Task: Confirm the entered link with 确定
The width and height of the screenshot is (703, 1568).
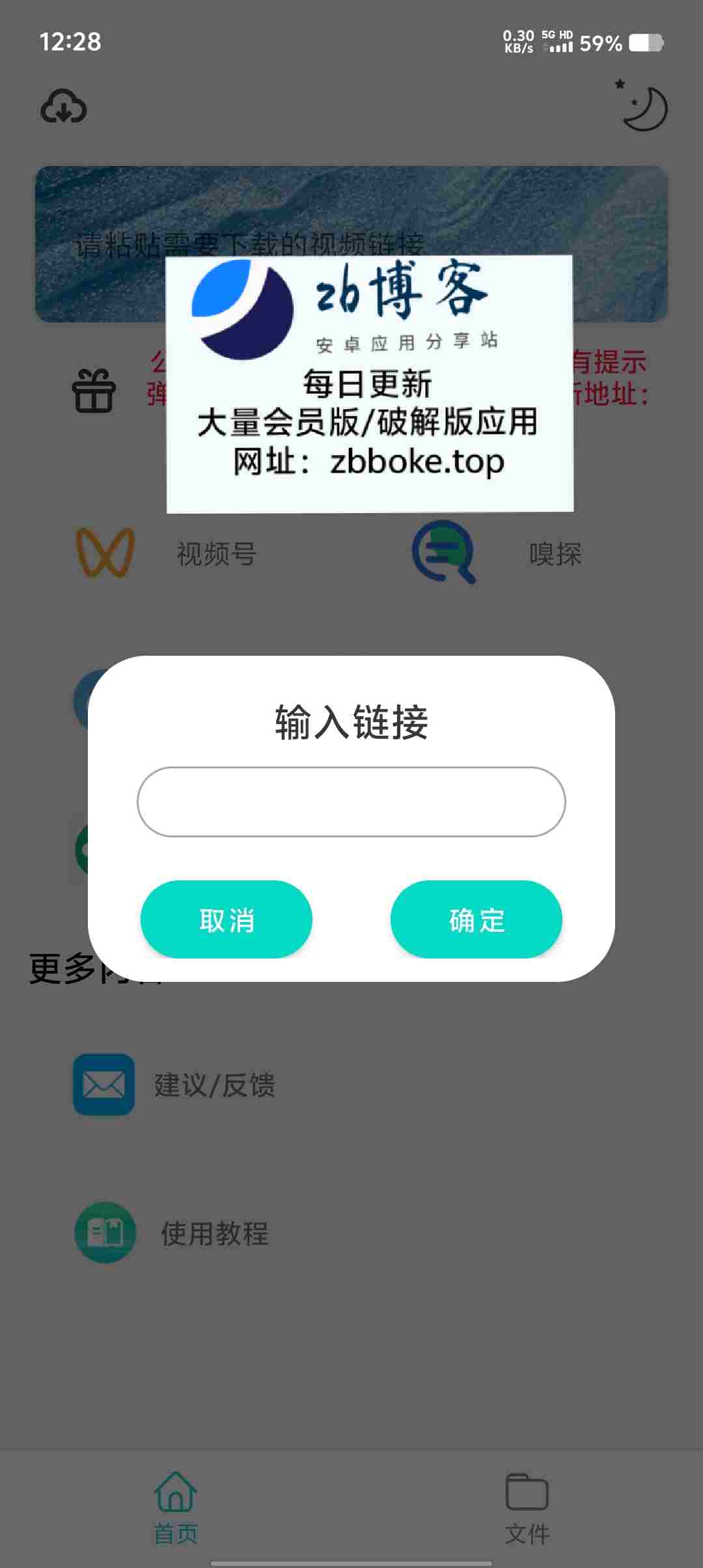Action: click(x=476, y=919)
